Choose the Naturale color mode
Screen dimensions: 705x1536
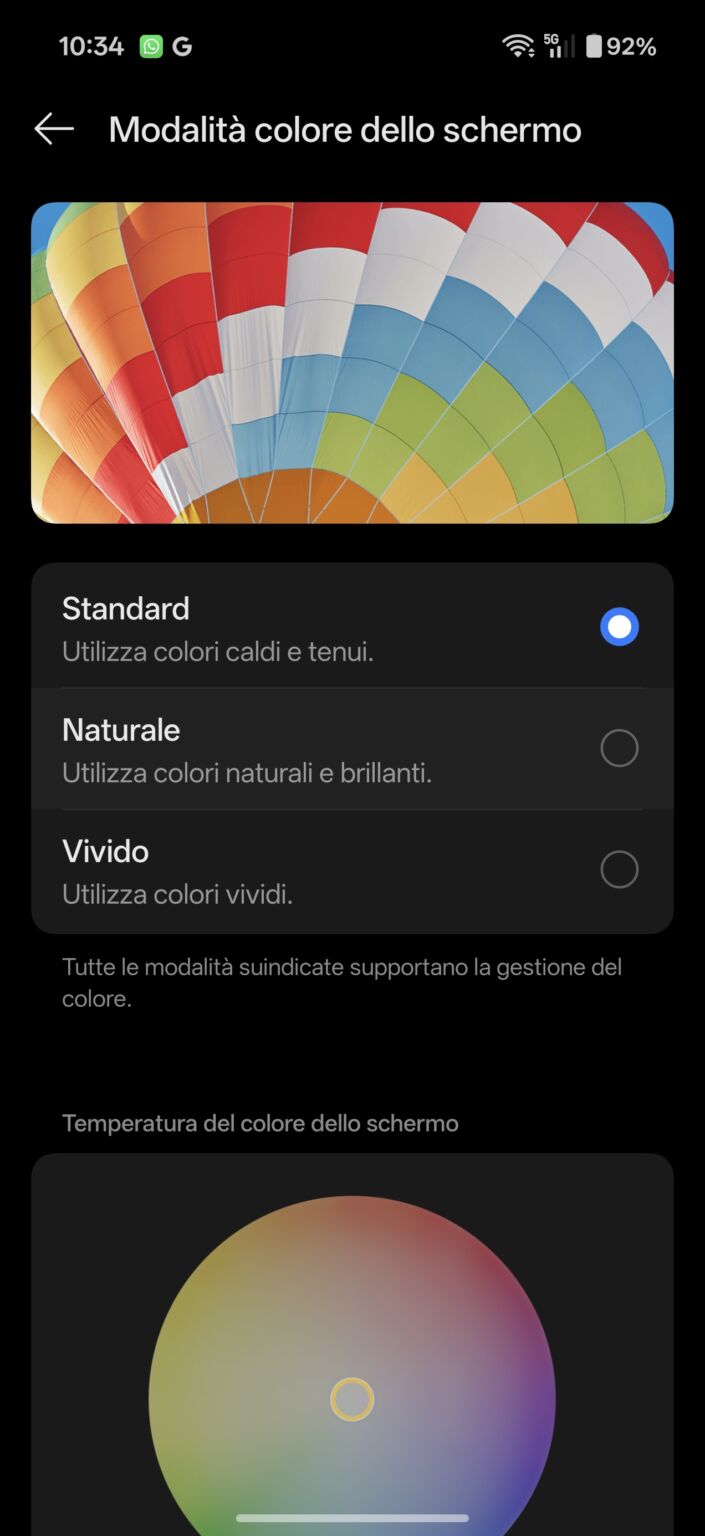pos(619,748)
